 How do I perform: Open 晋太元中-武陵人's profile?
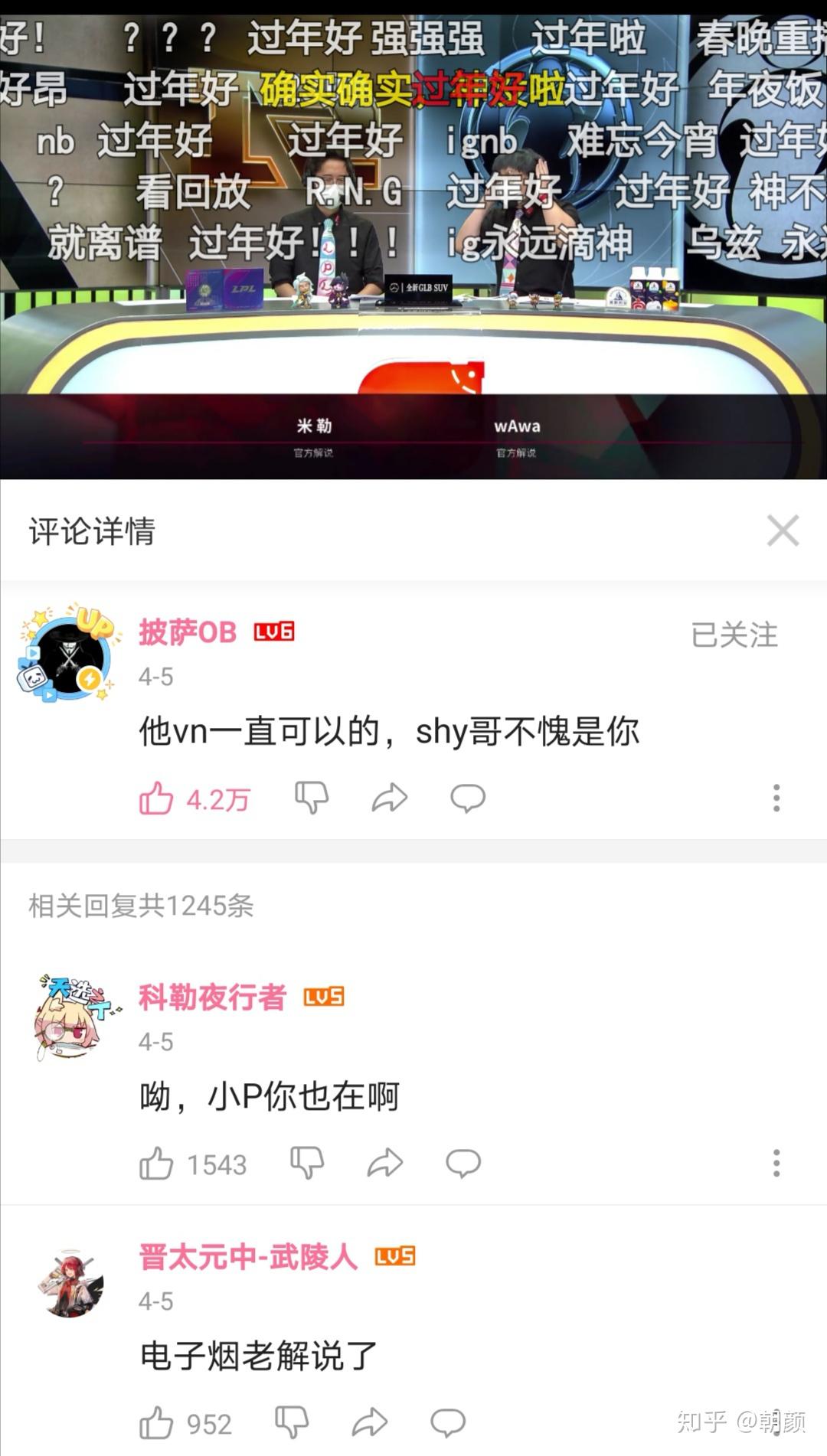70,1284
